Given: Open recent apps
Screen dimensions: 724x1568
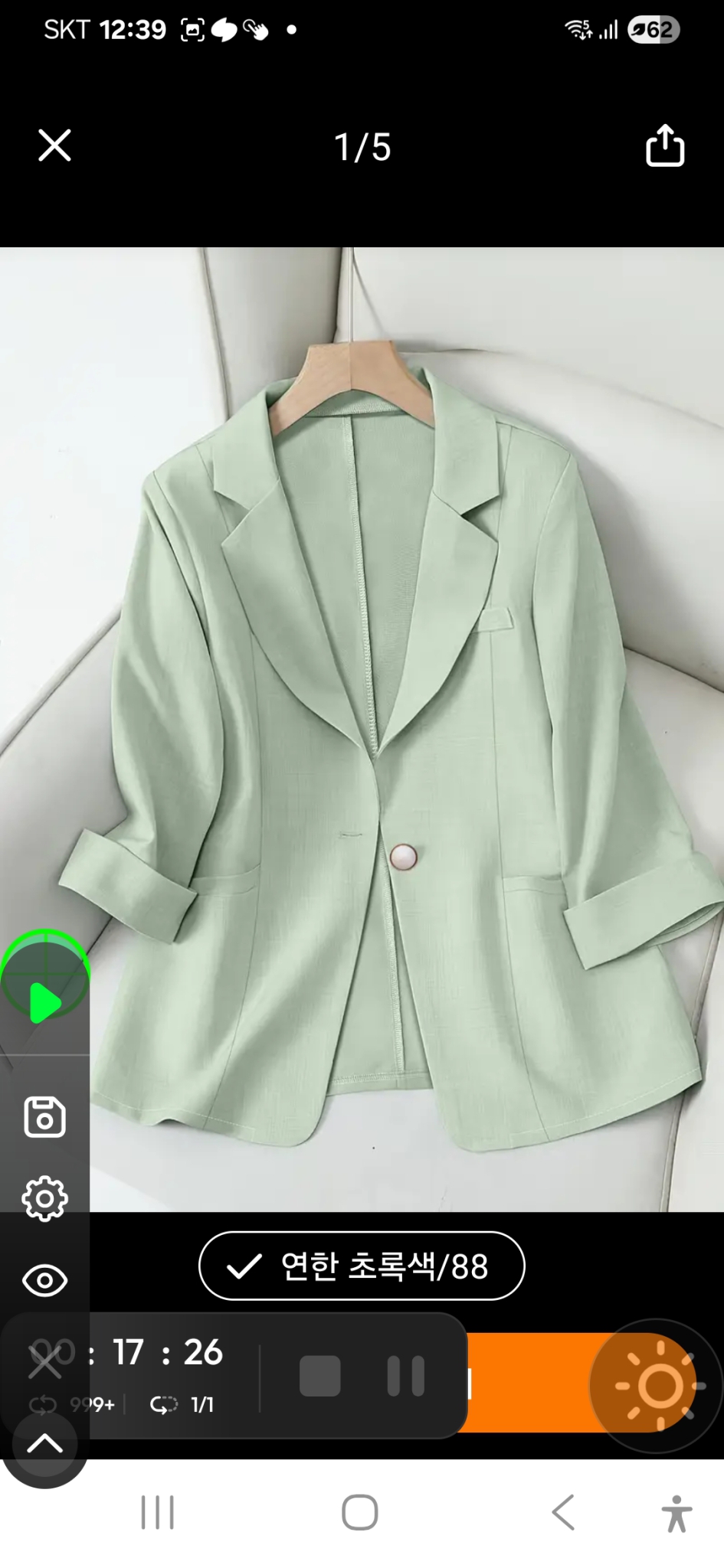Looking at the screenshot, I should [158, 1512].
